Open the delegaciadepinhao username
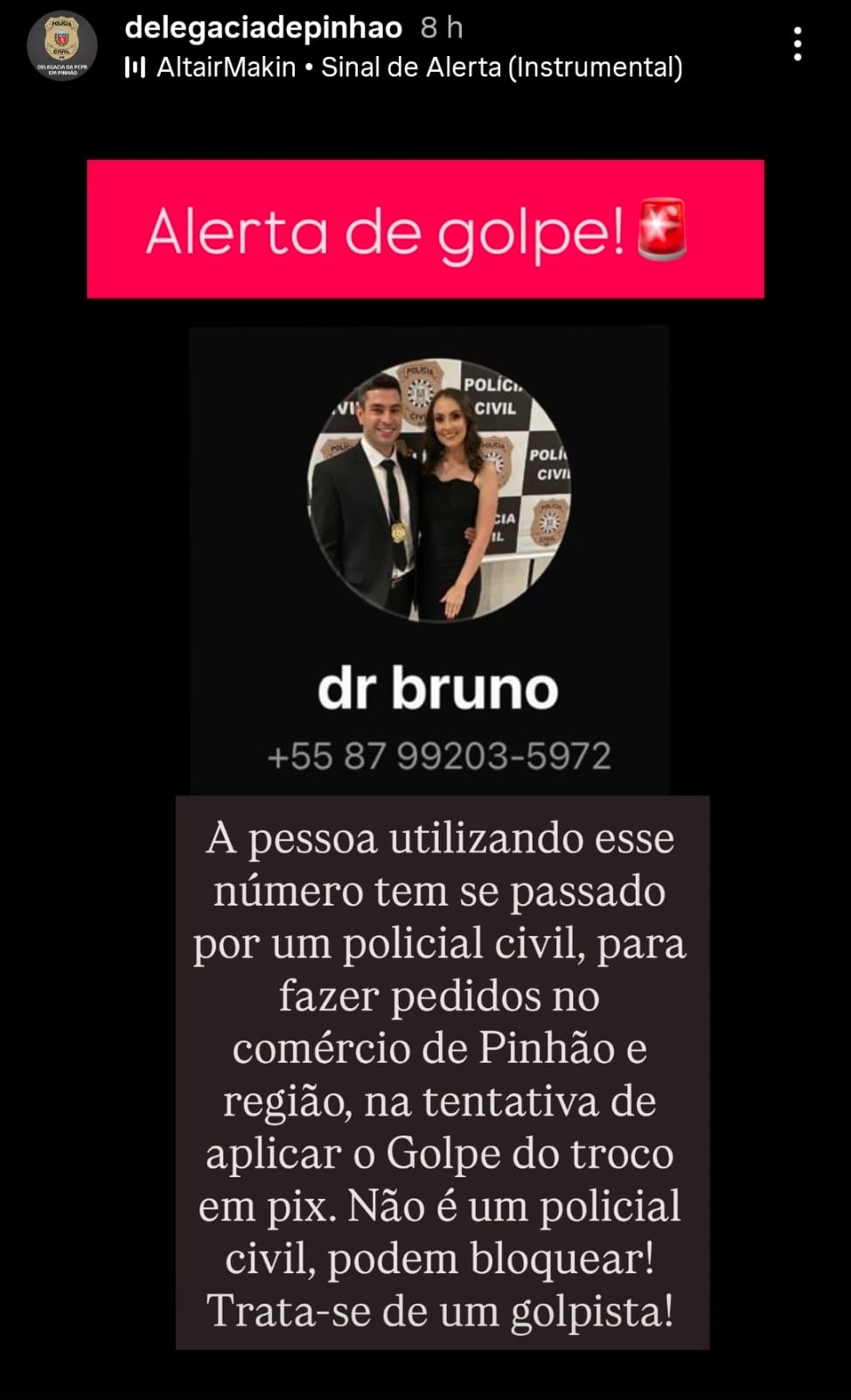Viewport: 851px width, 1400px height. 263,27
